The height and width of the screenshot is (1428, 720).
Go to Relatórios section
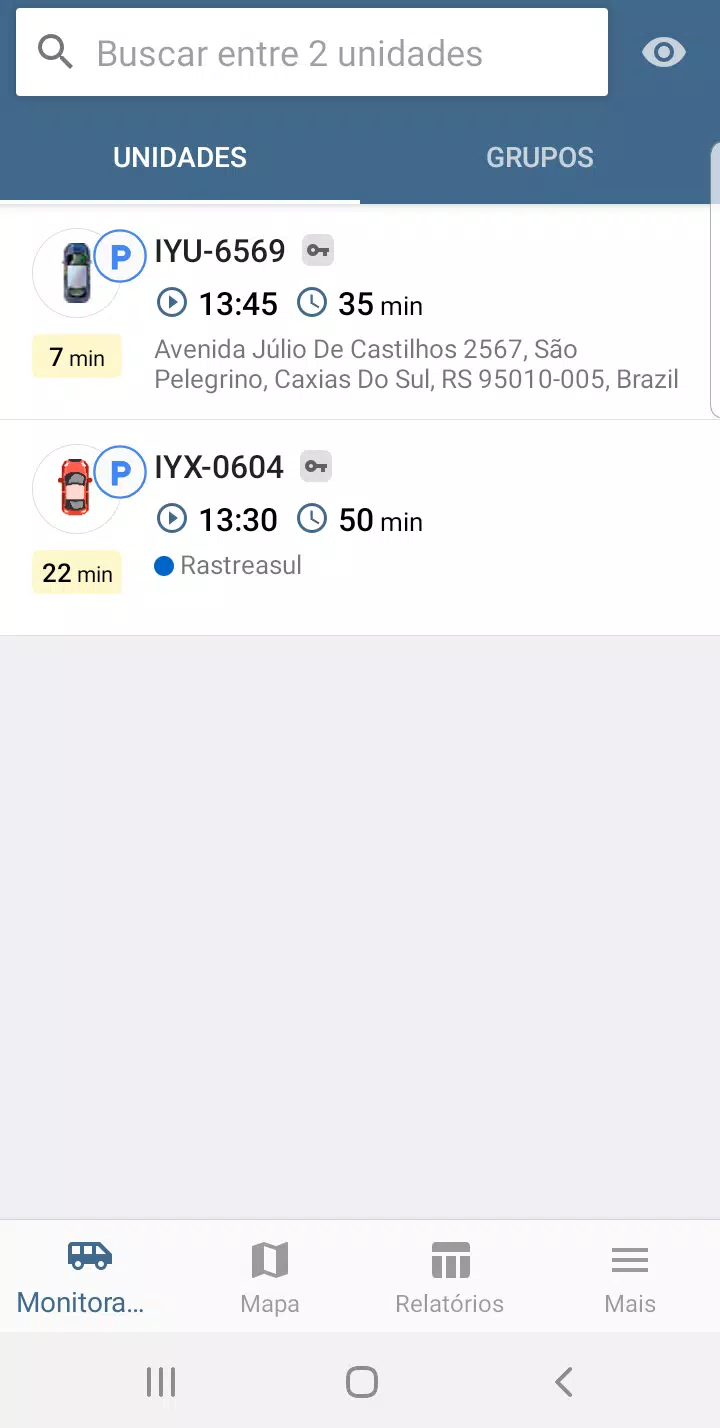click(x=450, y=1277)
